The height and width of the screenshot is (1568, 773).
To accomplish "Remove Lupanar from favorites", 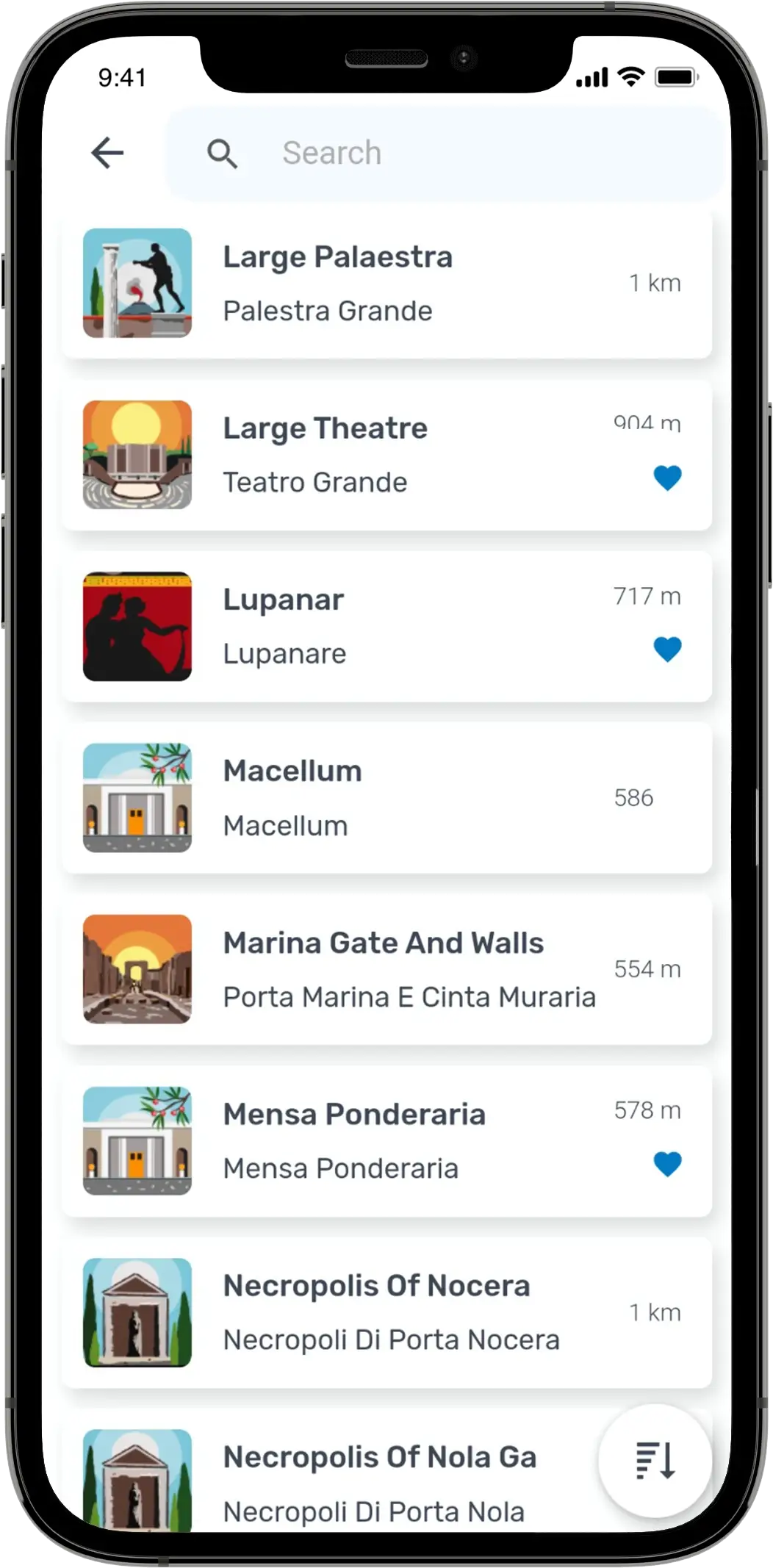I will 667,650.
